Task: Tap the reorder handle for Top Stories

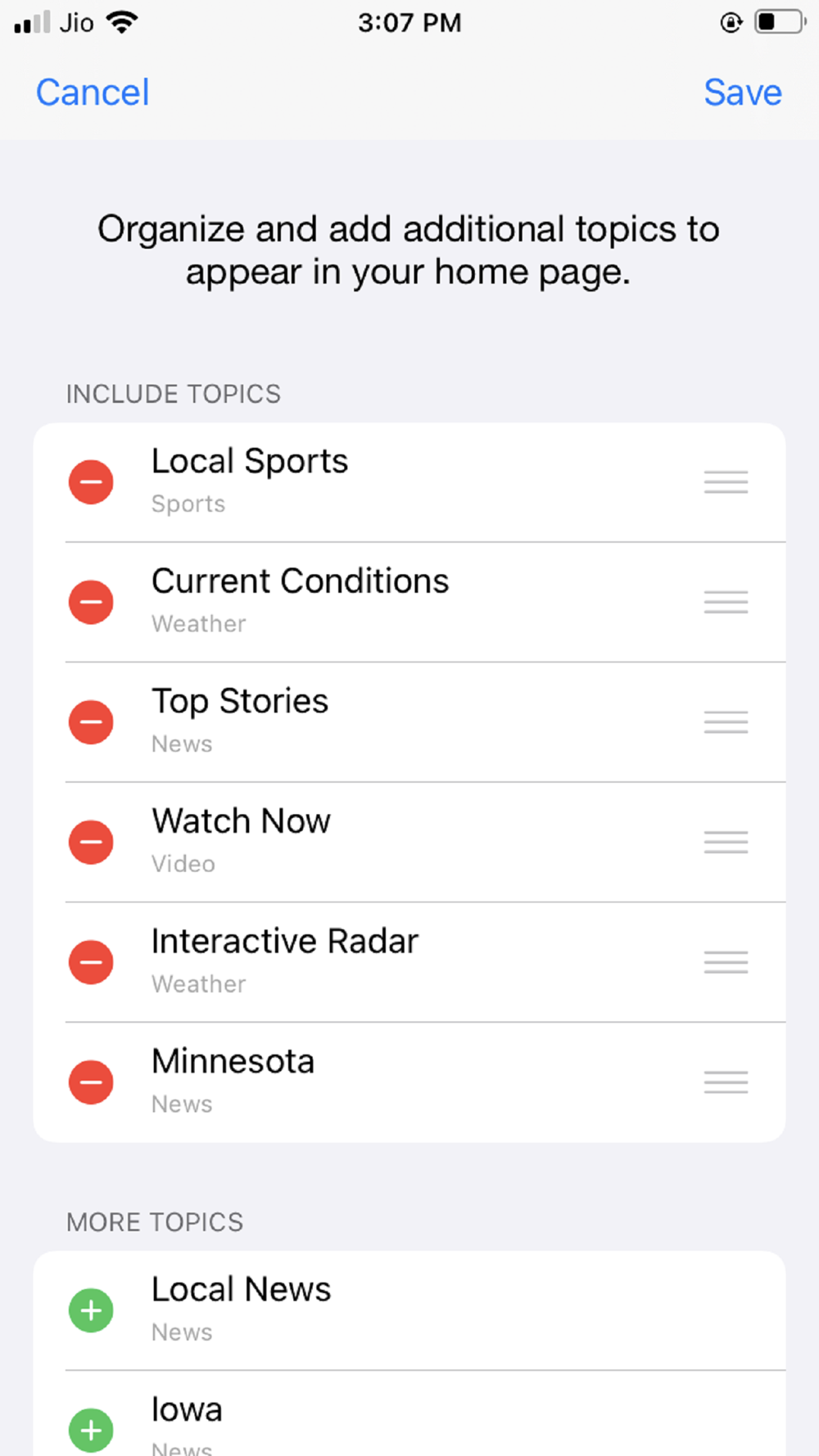Action: pos(726,722)
